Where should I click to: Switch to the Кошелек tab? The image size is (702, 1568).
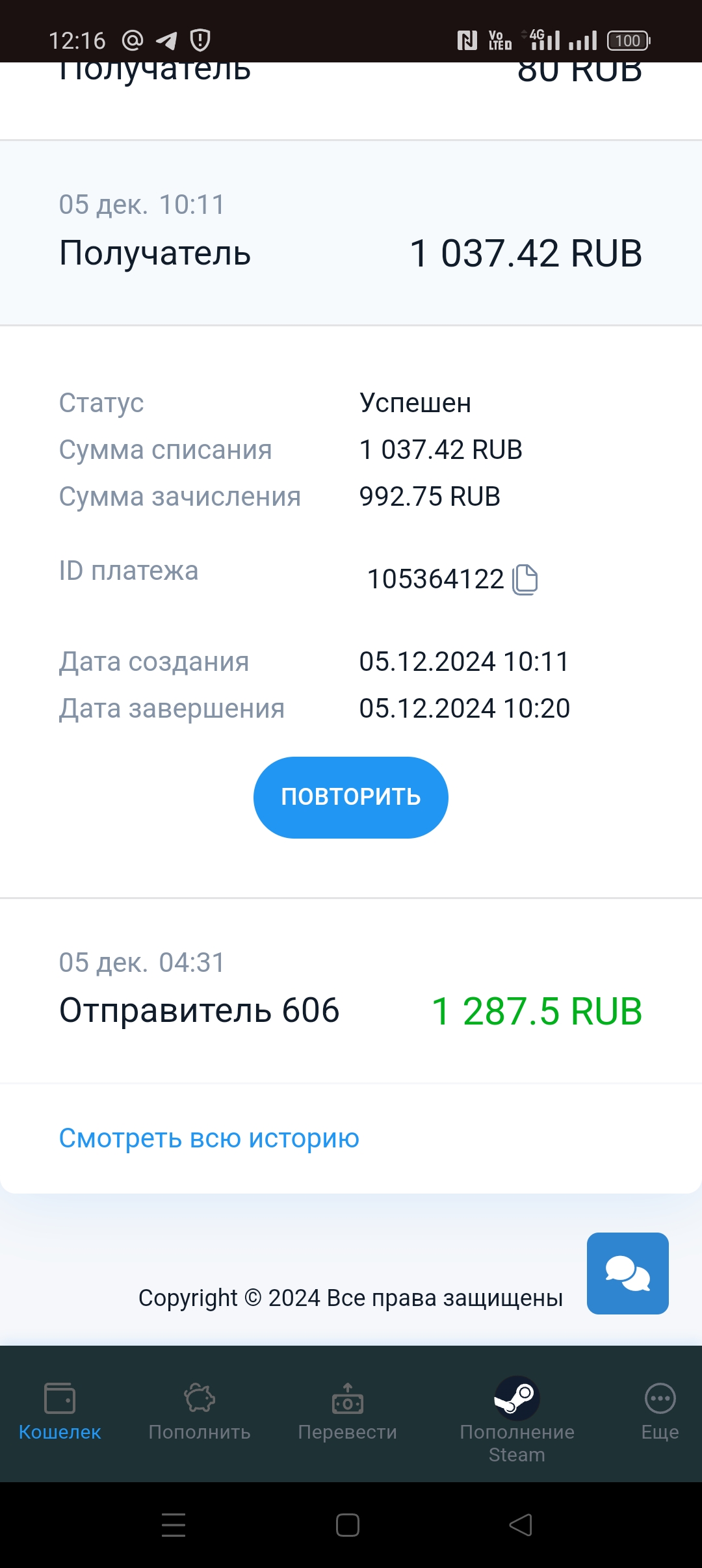click(x=60, y=1412)
